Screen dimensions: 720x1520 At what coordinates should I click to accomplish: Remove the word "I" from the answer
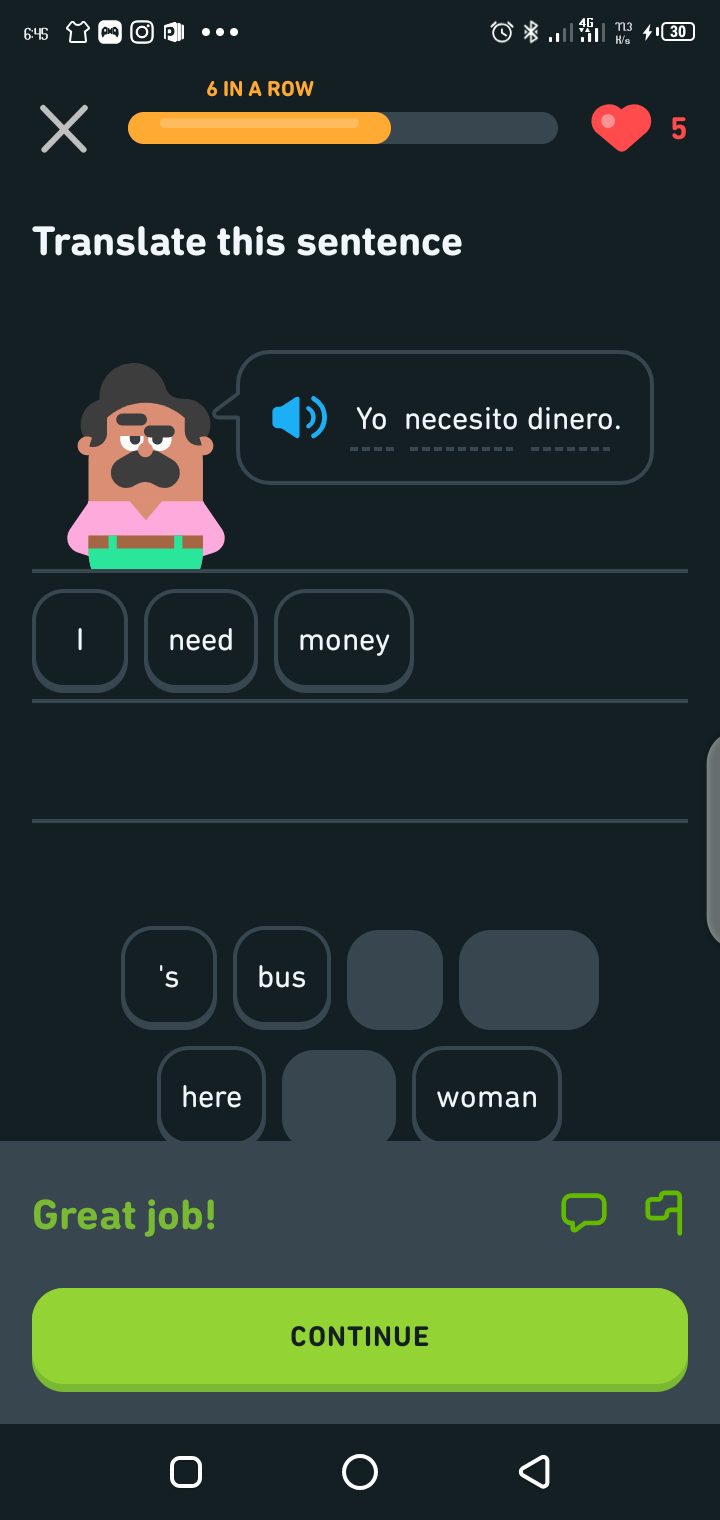click(x=80, y=640)
